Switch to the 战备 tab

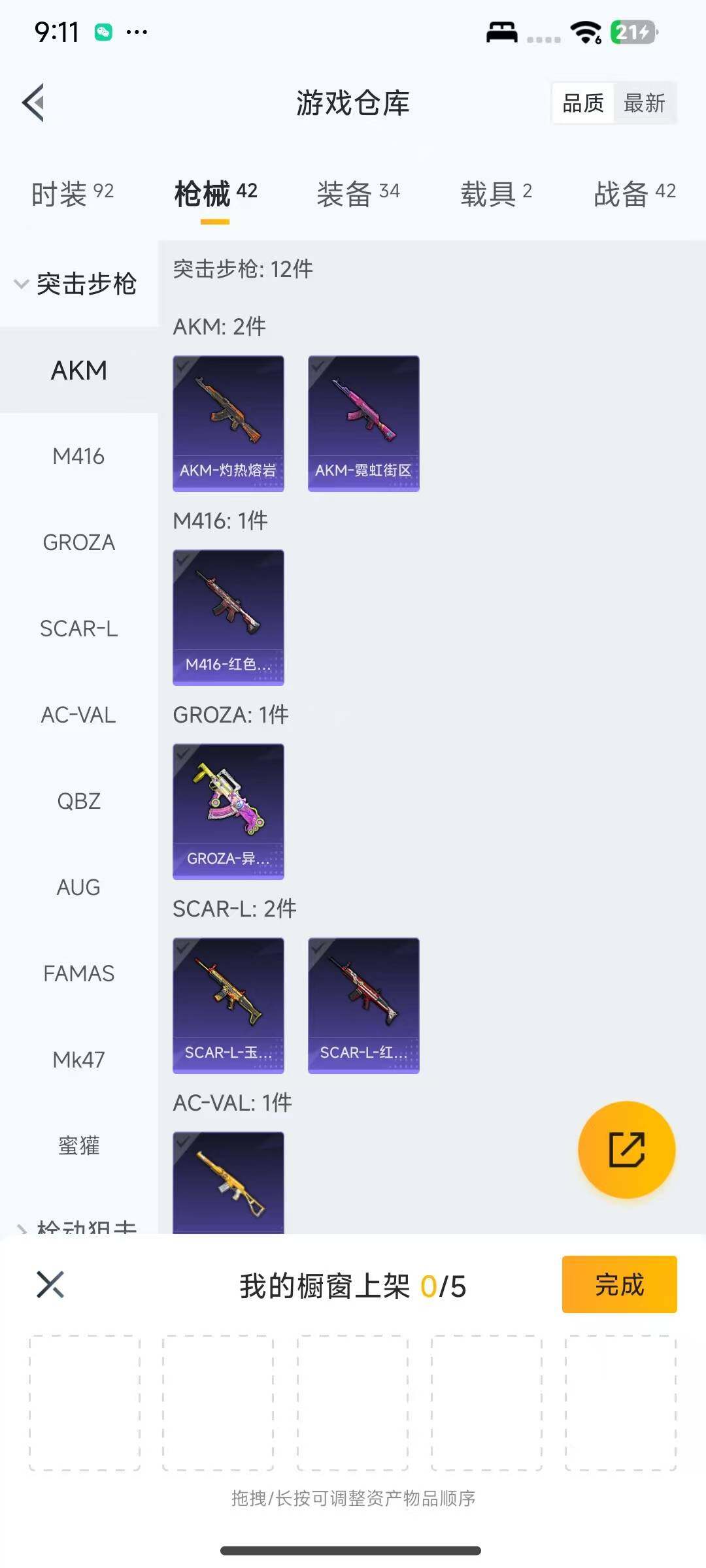click(634, 193)
